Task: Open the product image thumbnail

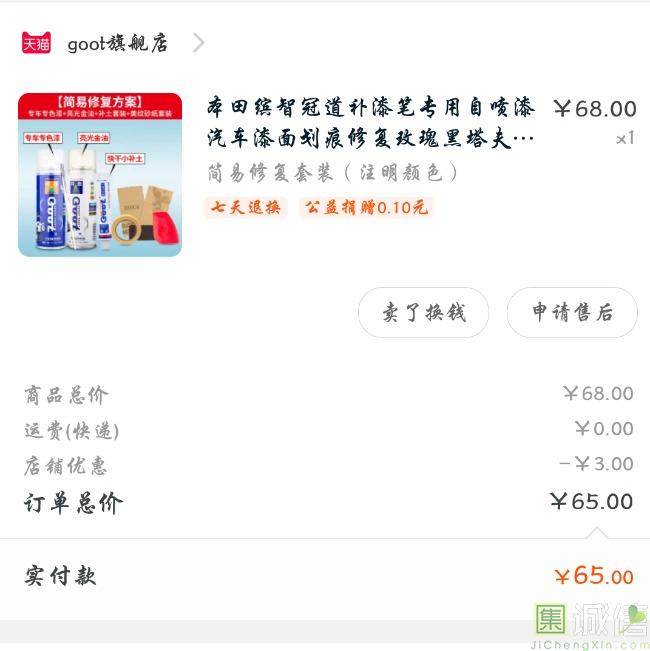Action: [100, 175]
